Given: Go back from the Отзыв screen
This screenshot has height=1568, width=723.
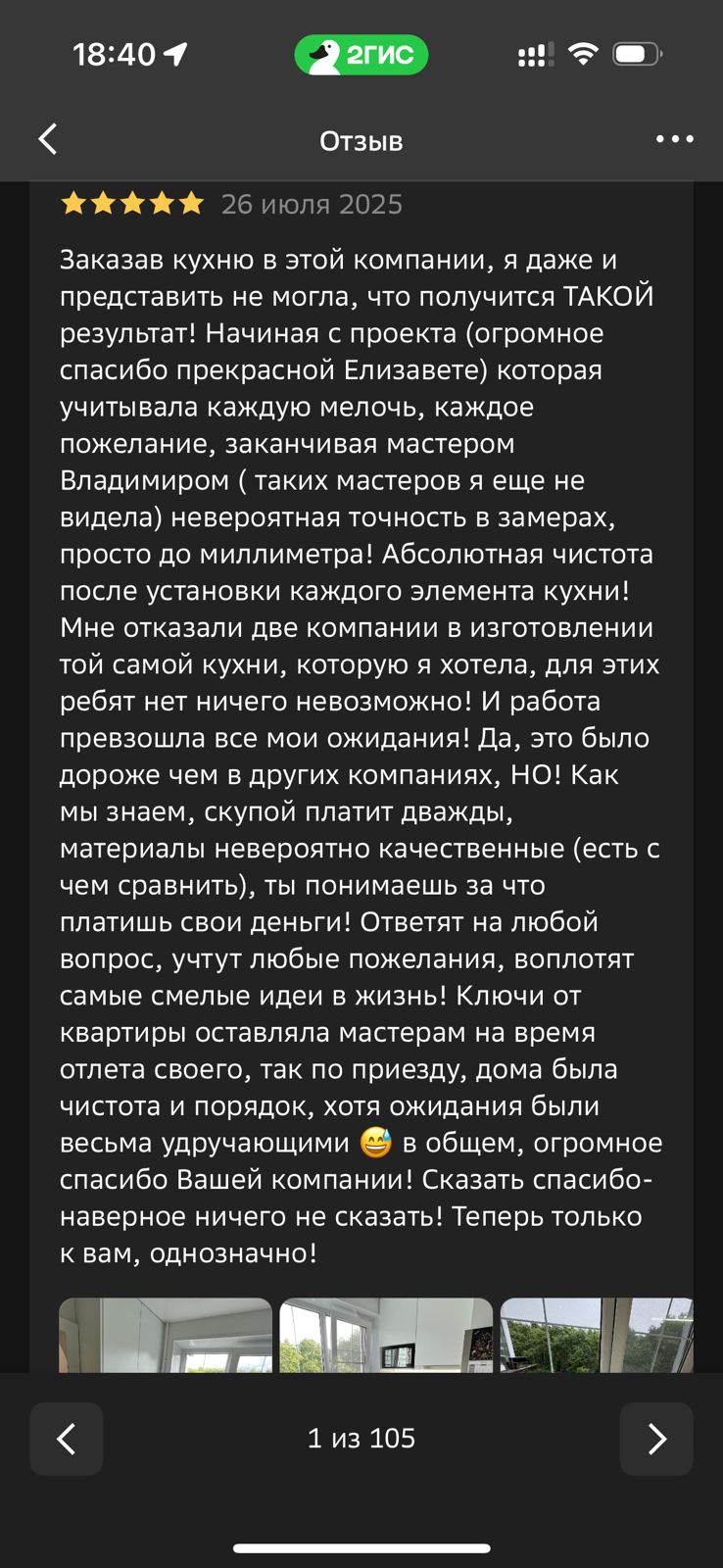Looking at the screenshot, I should (48, 140).
